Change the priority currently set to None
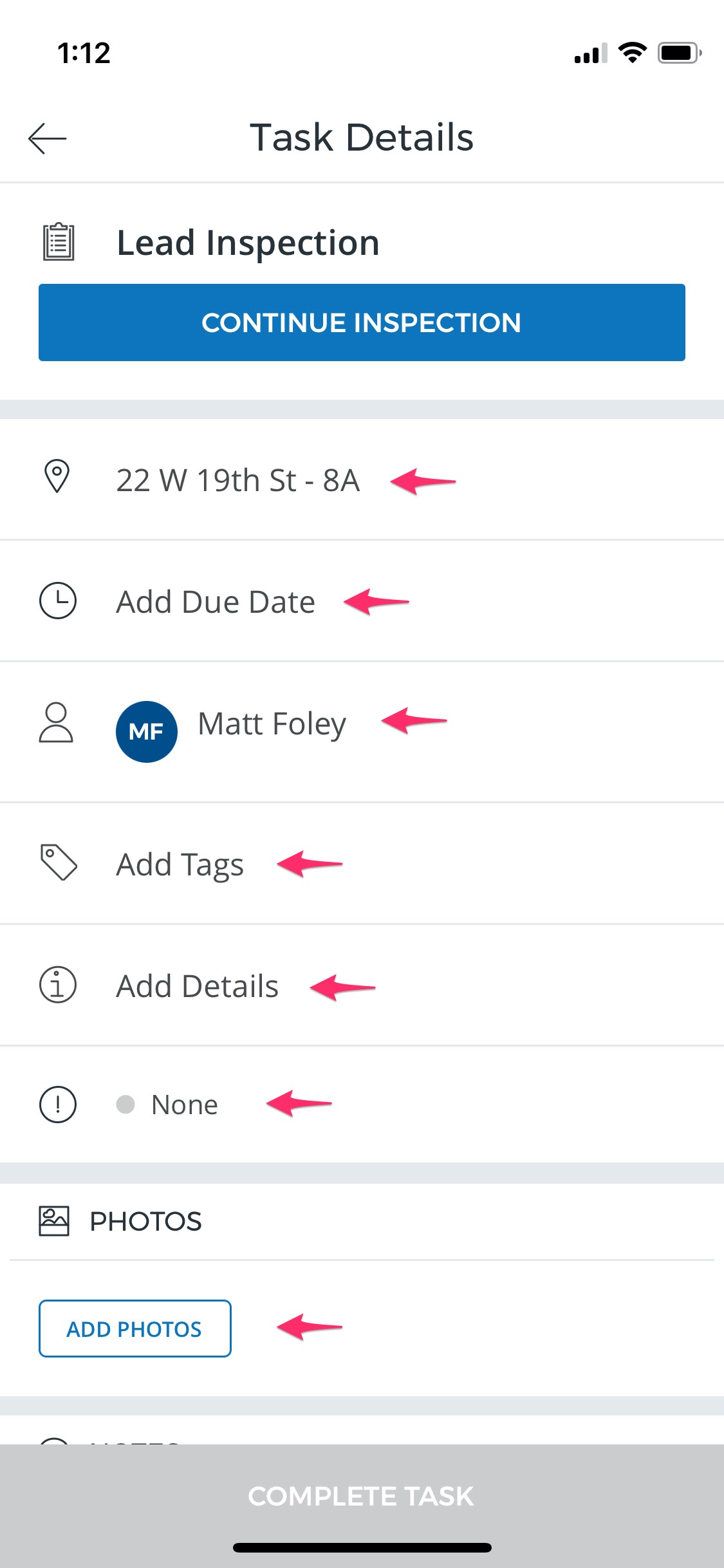The width and height of the screenshot is (724, 1568). 362,1105
